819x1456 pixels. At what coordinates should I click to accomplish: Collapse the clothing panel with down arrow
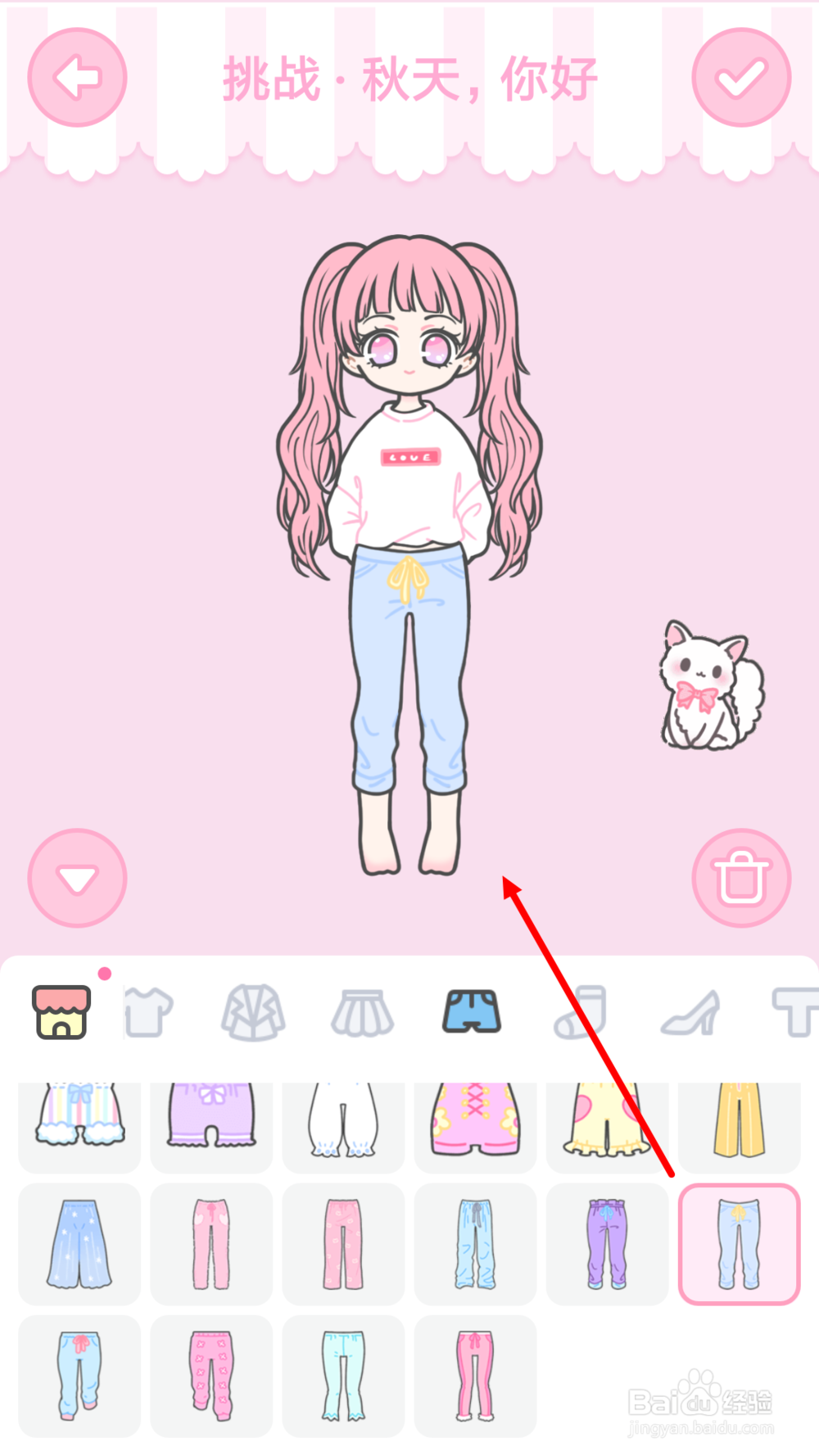76,876
